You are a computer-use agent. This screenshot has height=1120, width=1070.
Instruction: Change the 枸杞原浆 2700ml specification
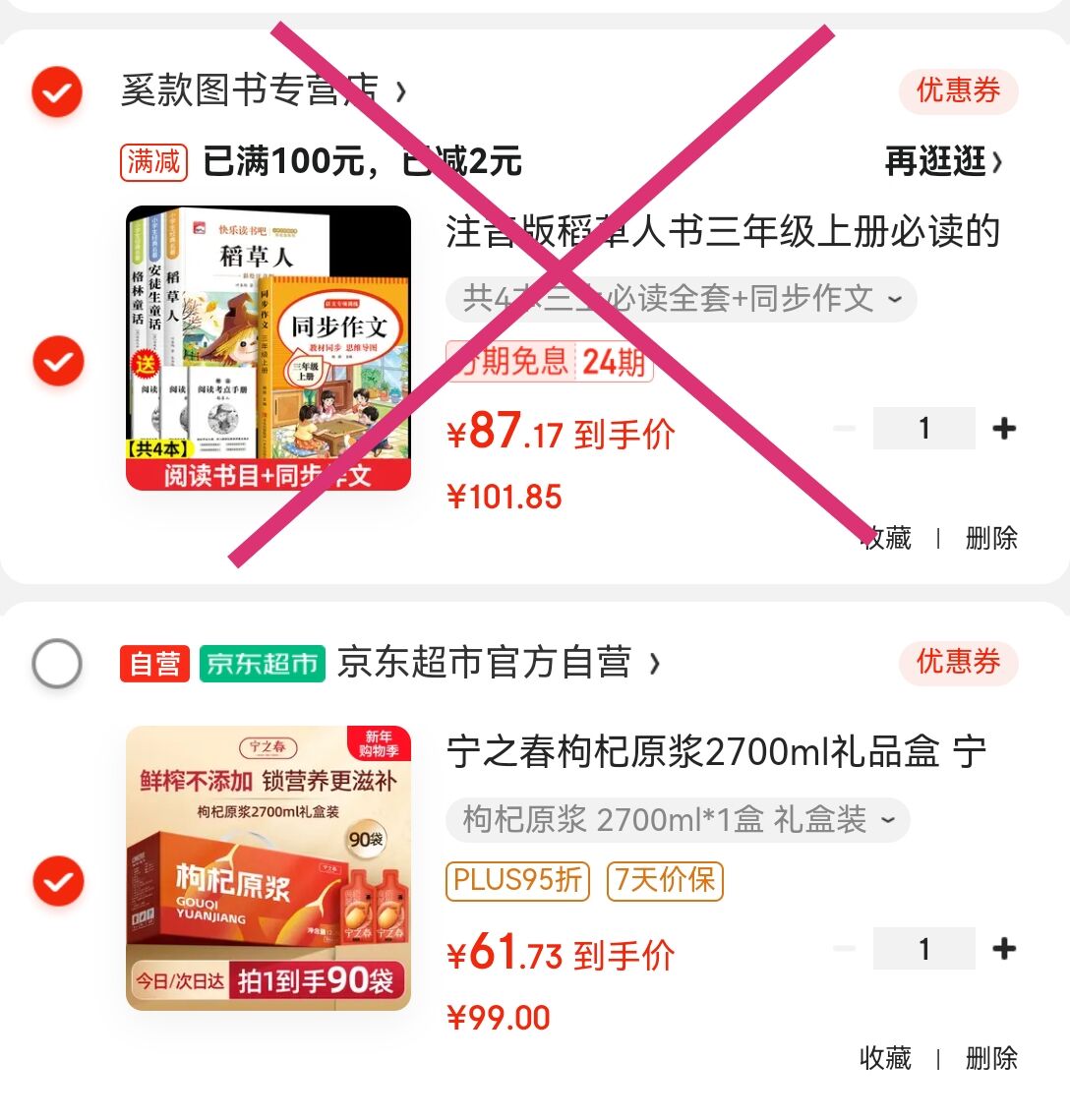click(x=678, y=819)
